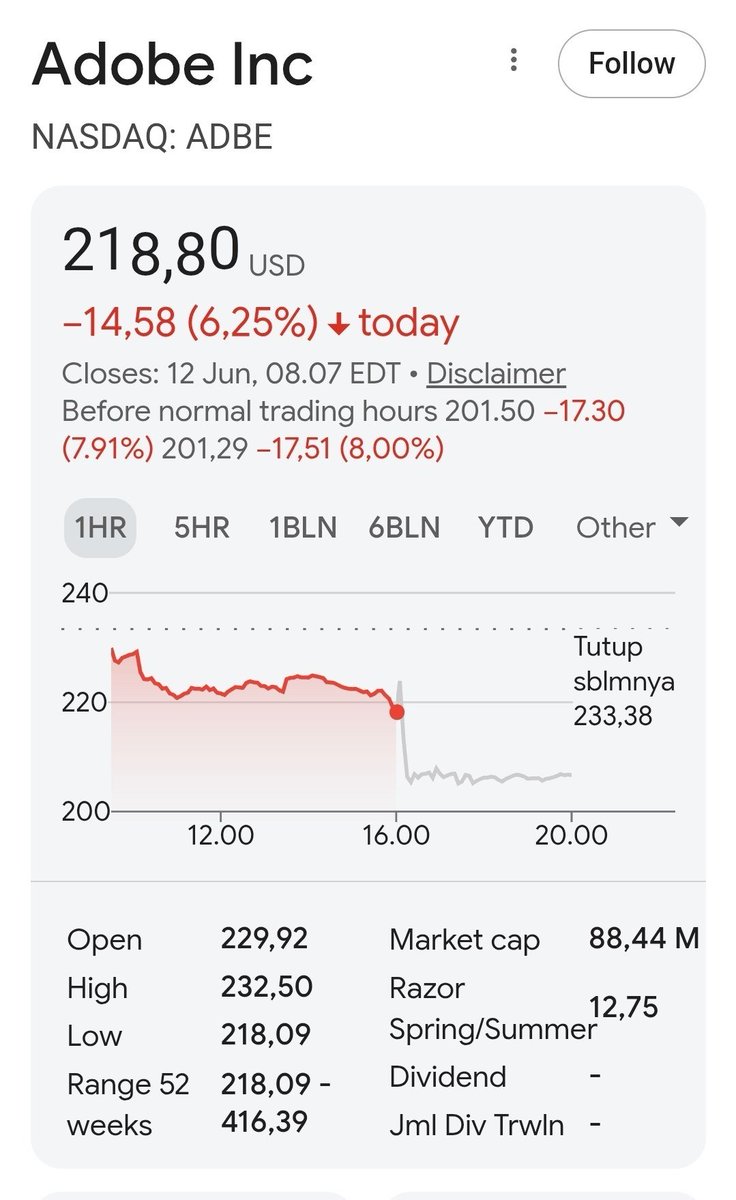Open the three-dot overflow menu
736x1200 pixels.
tap(513, 61)
